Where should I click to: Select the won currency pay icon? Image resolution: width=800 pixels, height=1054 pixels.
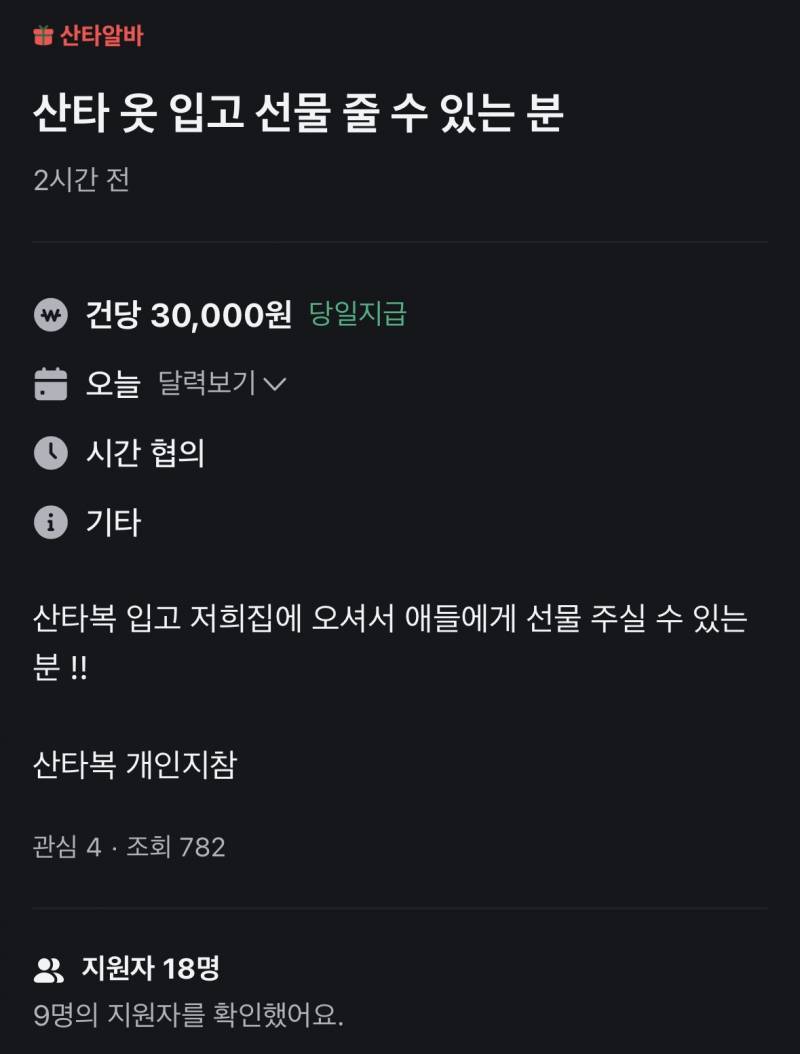tap(51, 313)
